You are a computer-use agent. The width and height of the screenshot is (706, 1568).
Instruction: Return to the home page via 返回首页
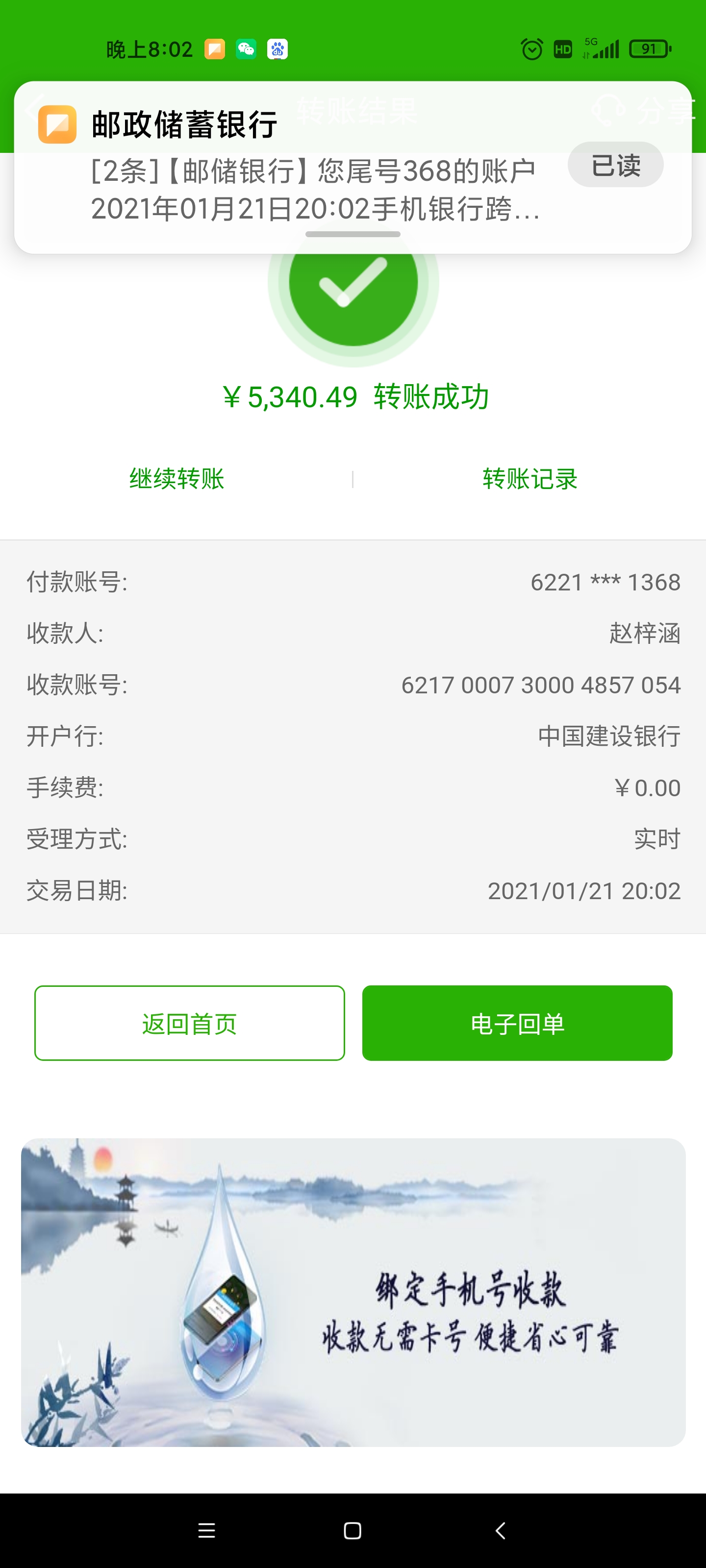tap(189, 1023)
